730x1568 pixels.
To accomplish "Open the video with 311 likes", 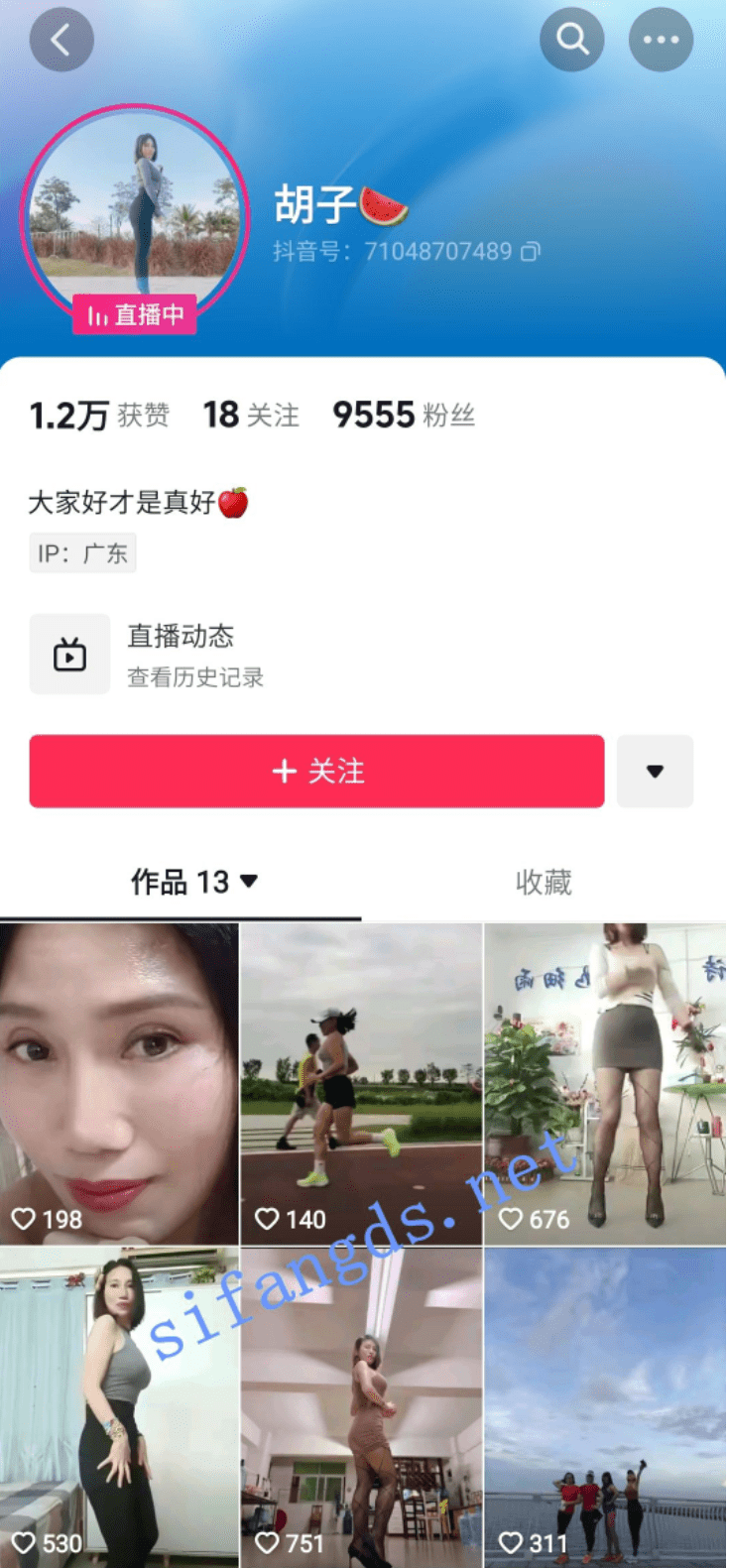I will point(605,1406).
